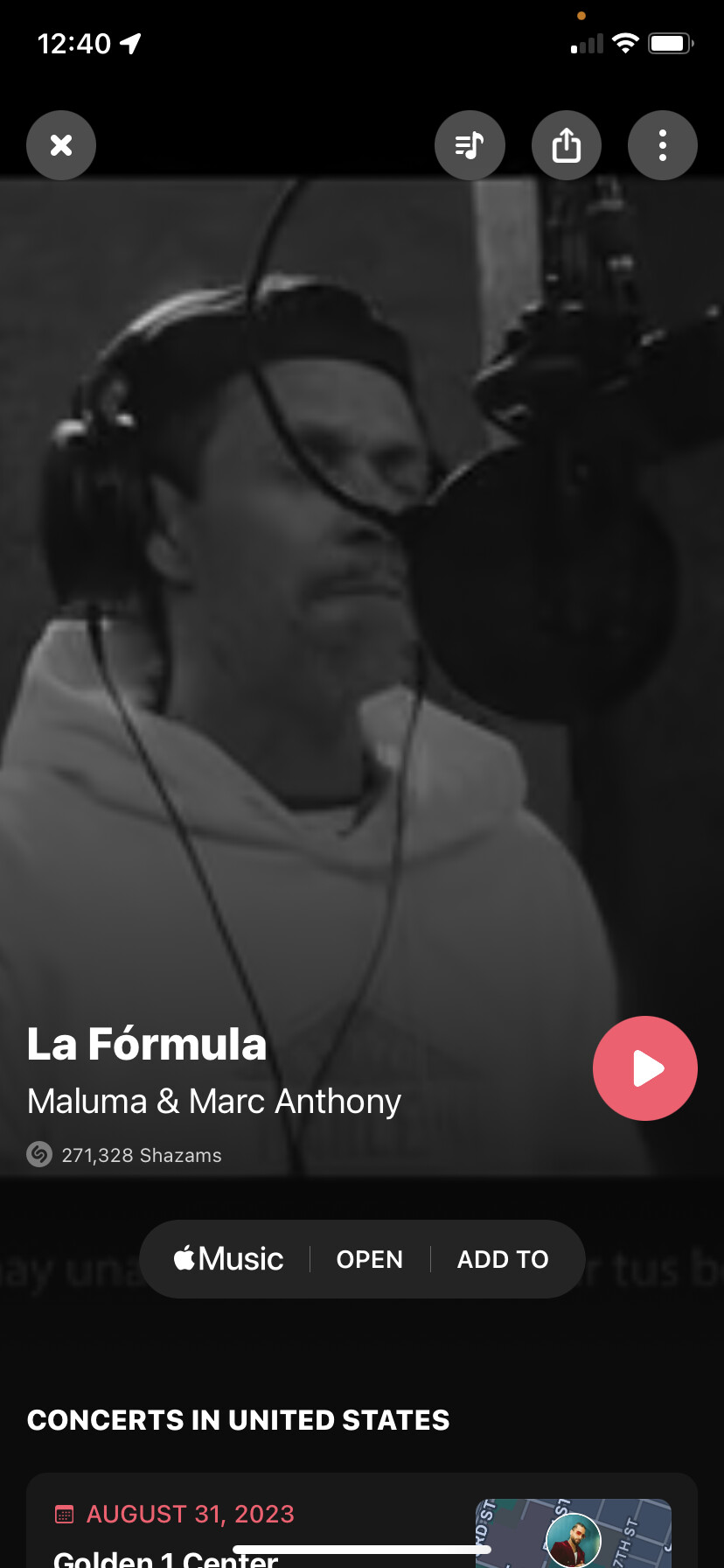Open the song in Apple Music
Viewport: 724px width, 1568px height.
tap(369, 1259)
